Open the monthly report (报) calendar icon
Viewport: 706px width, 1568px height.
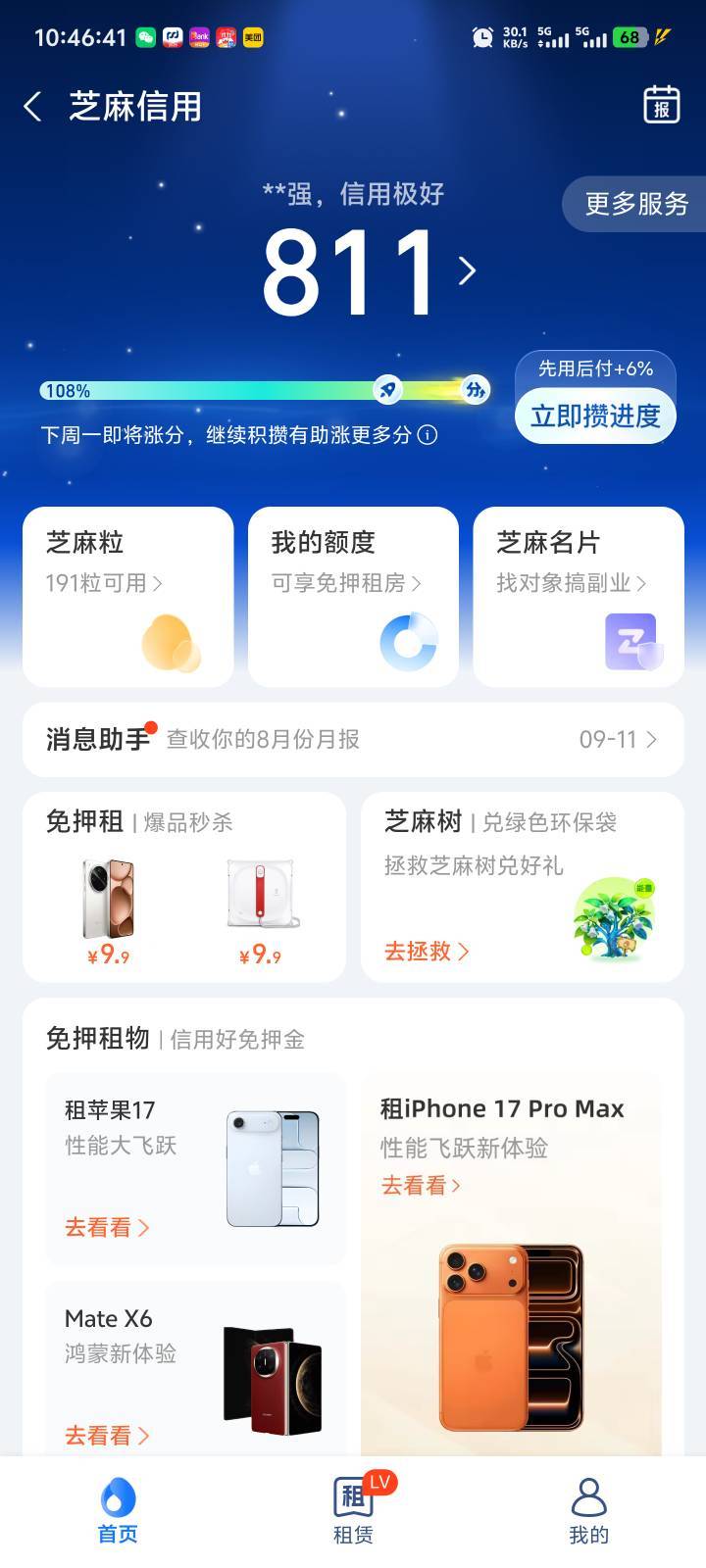click(x=662, y=105)
